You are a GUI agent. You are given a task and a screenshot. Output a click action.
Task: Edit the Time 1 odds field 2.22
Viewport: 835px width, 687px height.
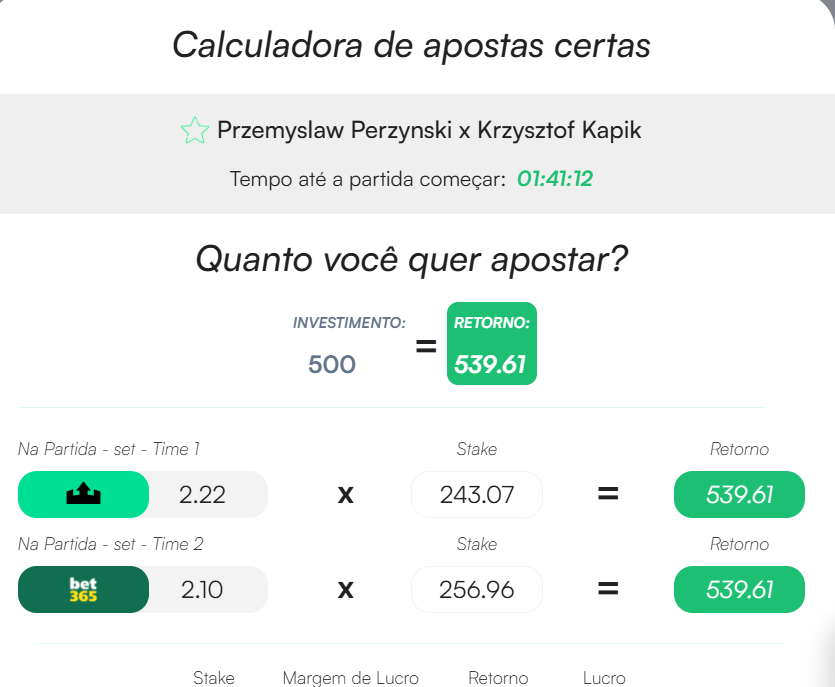[204, 494]
